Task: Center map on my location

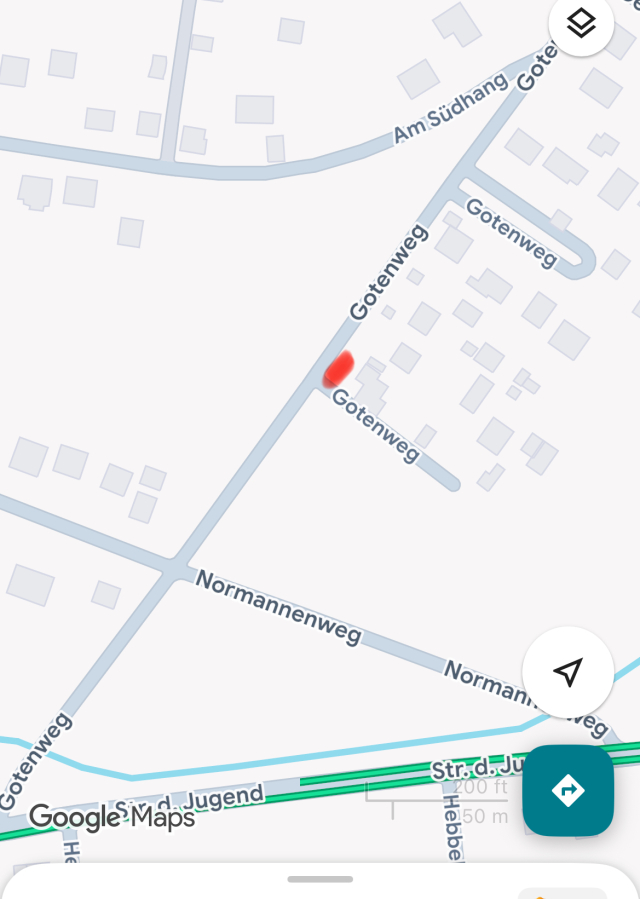Action: 567,672
